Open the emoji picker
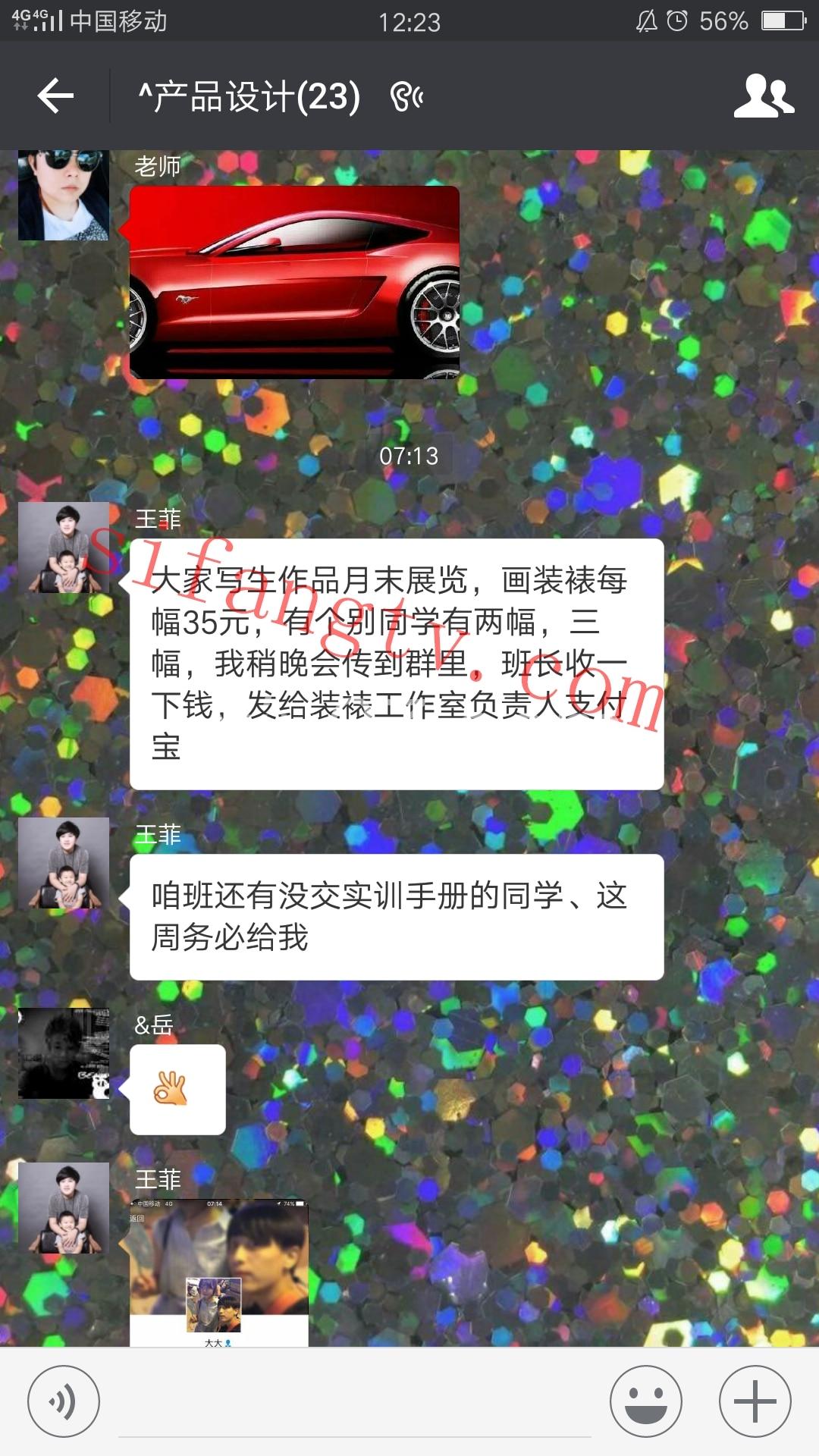The width and height of the screenshot is (819, 1456). tap(646, 1401)
